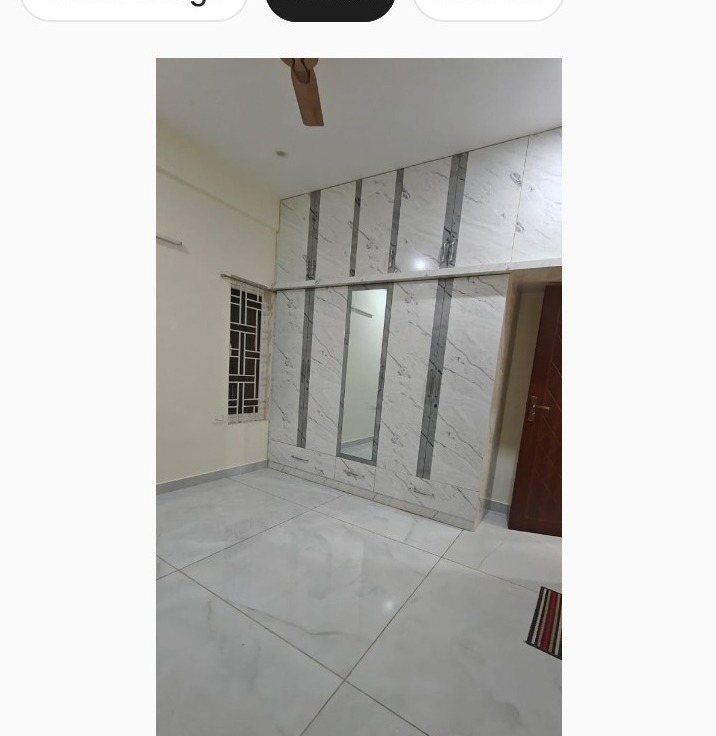The height and width of the screenshot is (736, 716).
Task: Open the bedroom wardrobe photo
Action: (358, 396)
